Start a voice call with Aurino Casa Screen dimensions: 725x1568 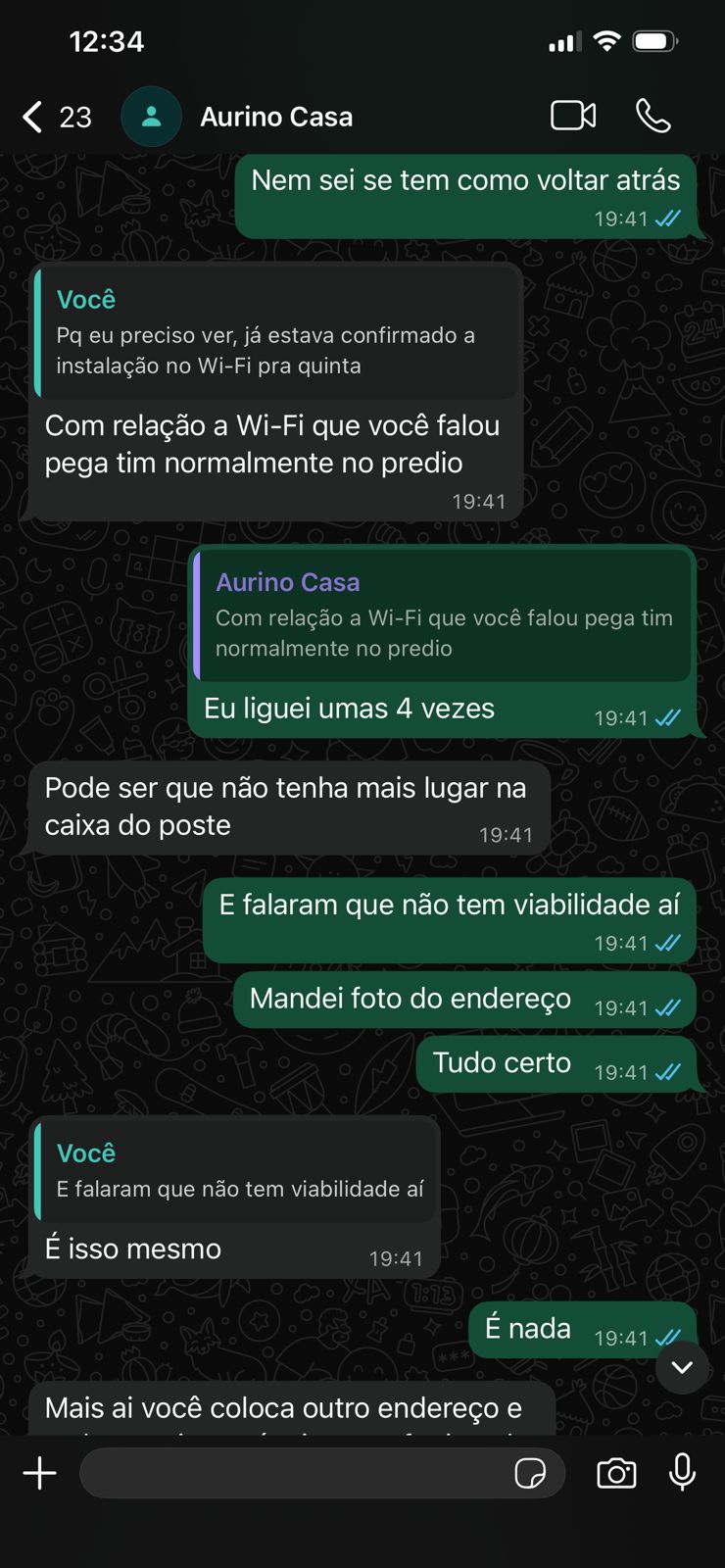(x=652, y=116)
